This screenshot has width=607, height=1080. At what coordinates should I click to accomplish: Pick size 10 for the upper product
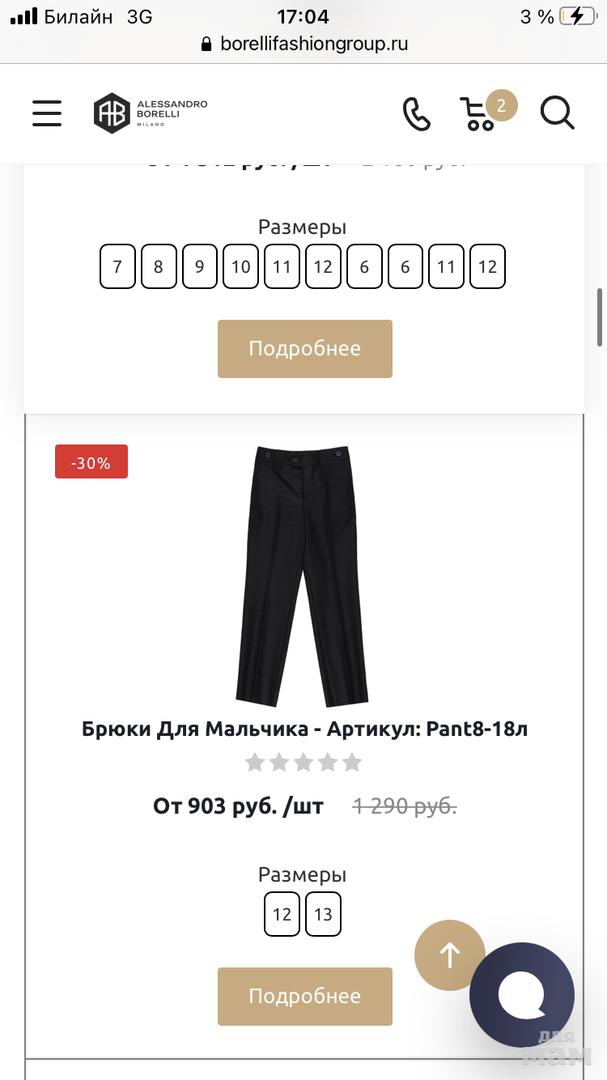pyautogui.click(x=240, y=267)
